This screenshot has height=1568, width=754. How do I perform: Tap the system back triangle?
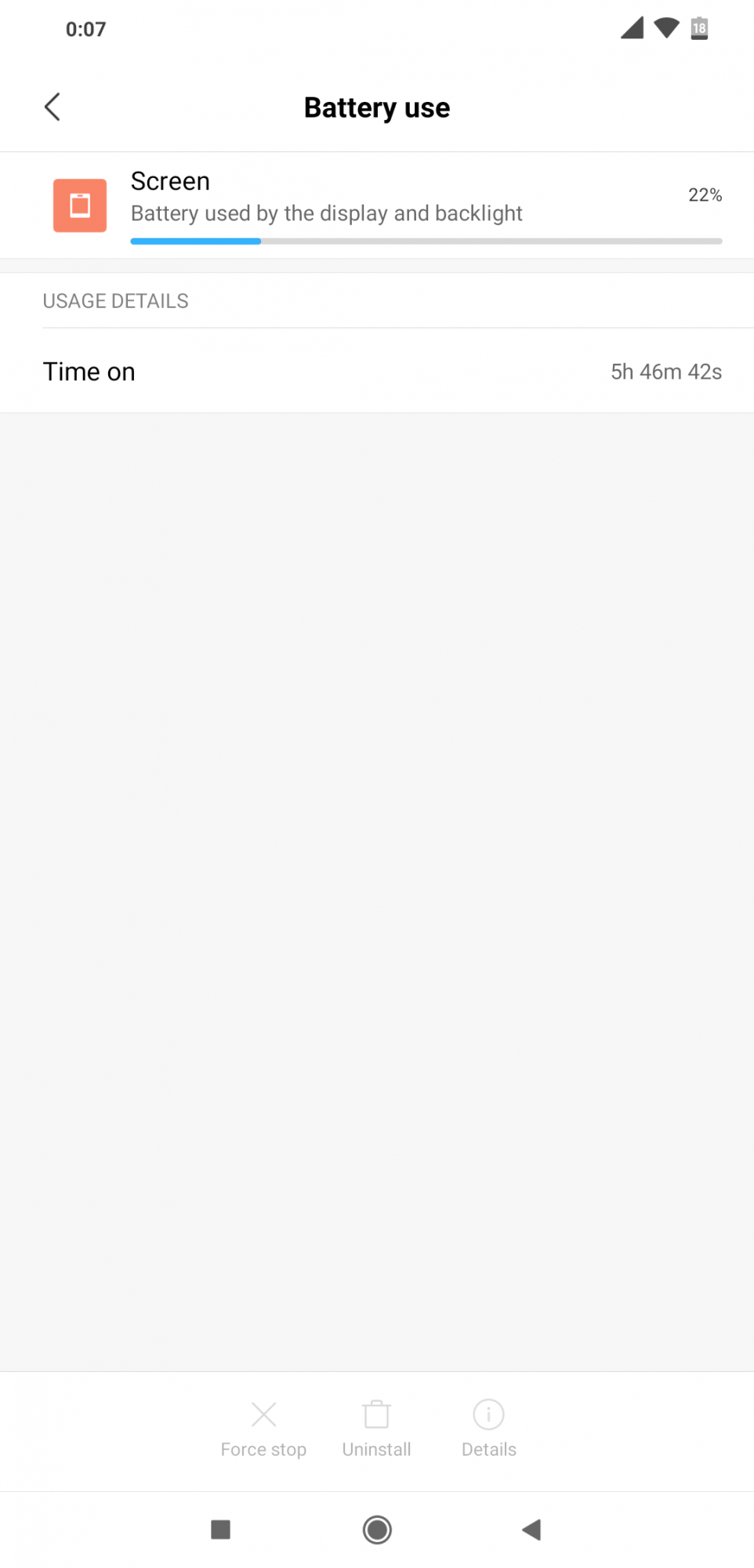pyautogui.click(x=532, y=1529)
